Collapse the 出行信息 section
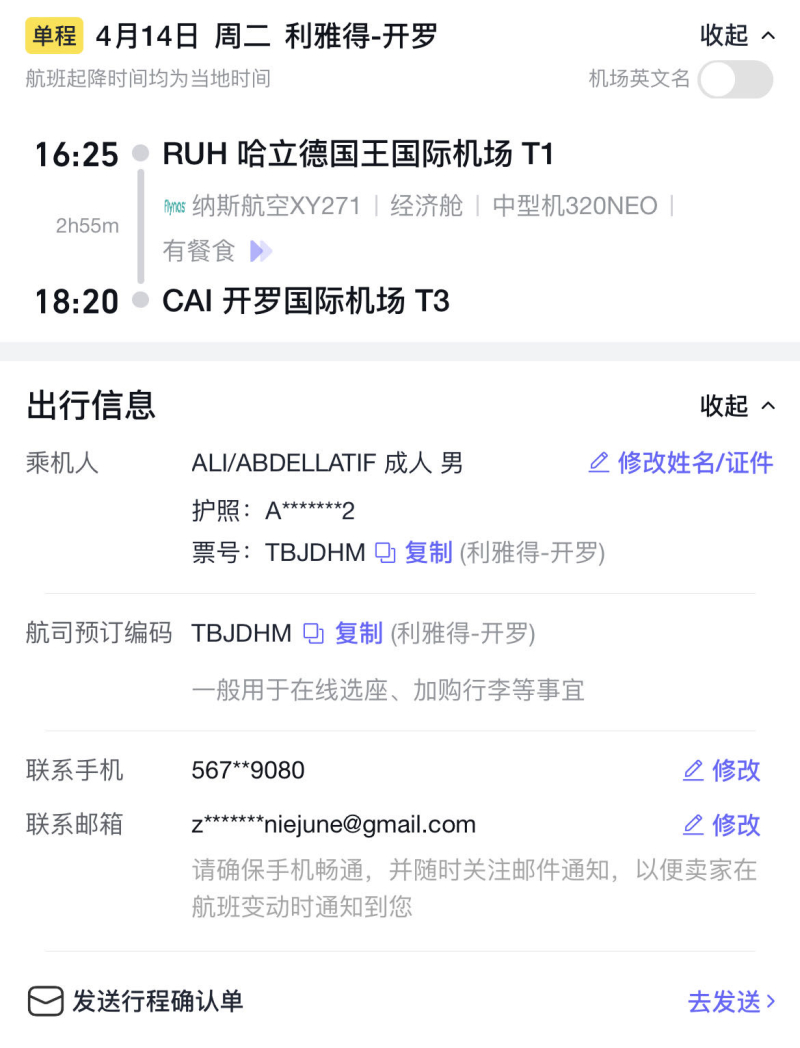Screen dimensions: 800x1048 tap(737, 406)
